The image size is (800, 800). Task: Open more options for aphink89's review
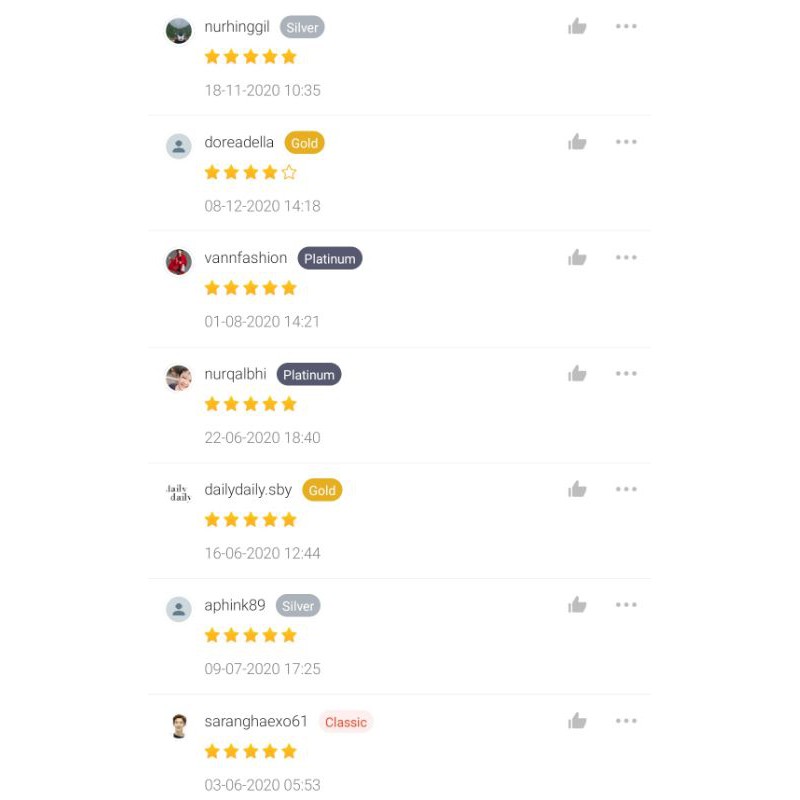[x=626, y=605]
